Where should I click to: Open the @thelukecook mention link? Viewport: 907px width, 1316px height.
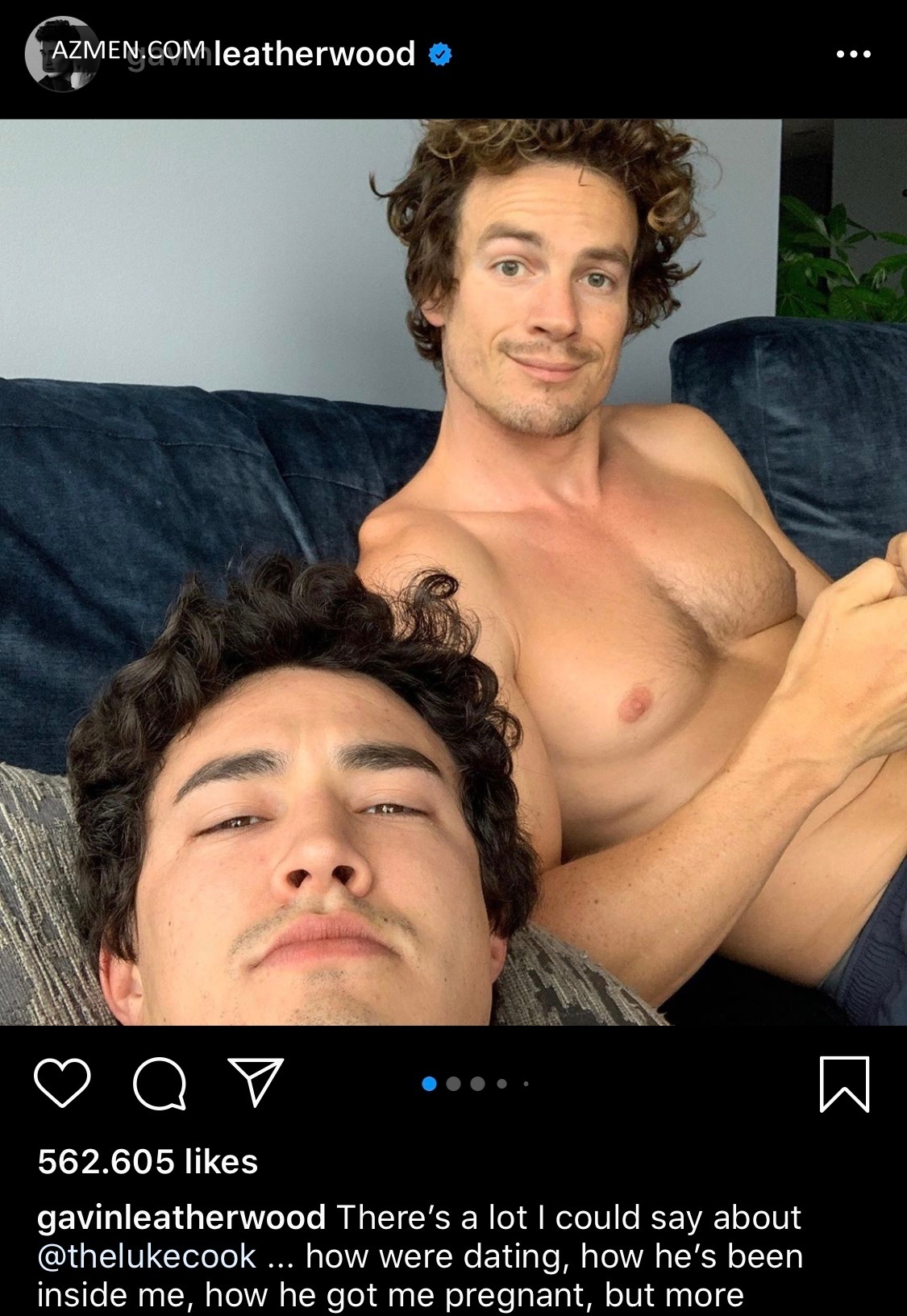[147, 1256]
